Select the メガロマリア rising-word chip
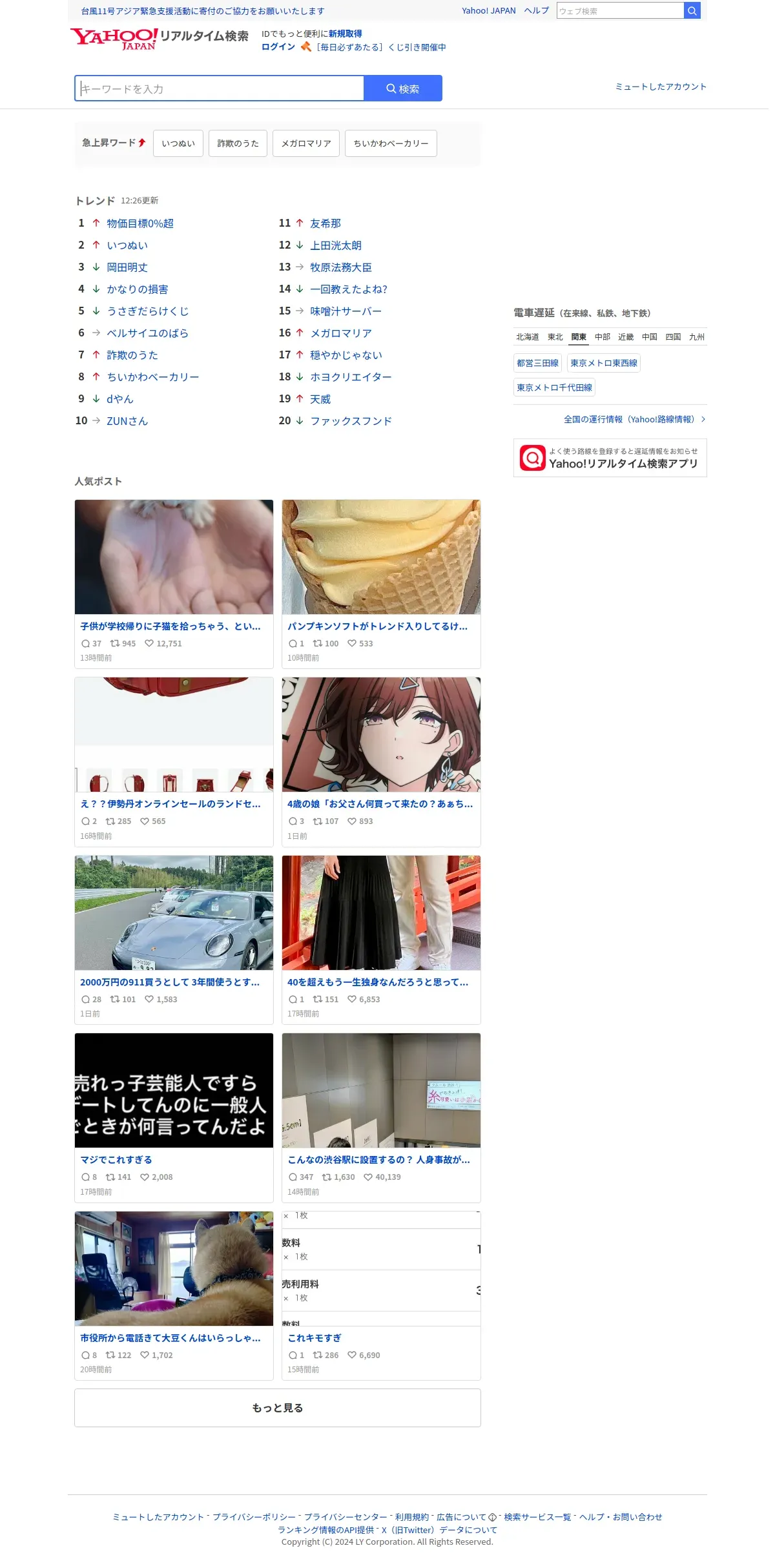 click(x=306, y=143)
